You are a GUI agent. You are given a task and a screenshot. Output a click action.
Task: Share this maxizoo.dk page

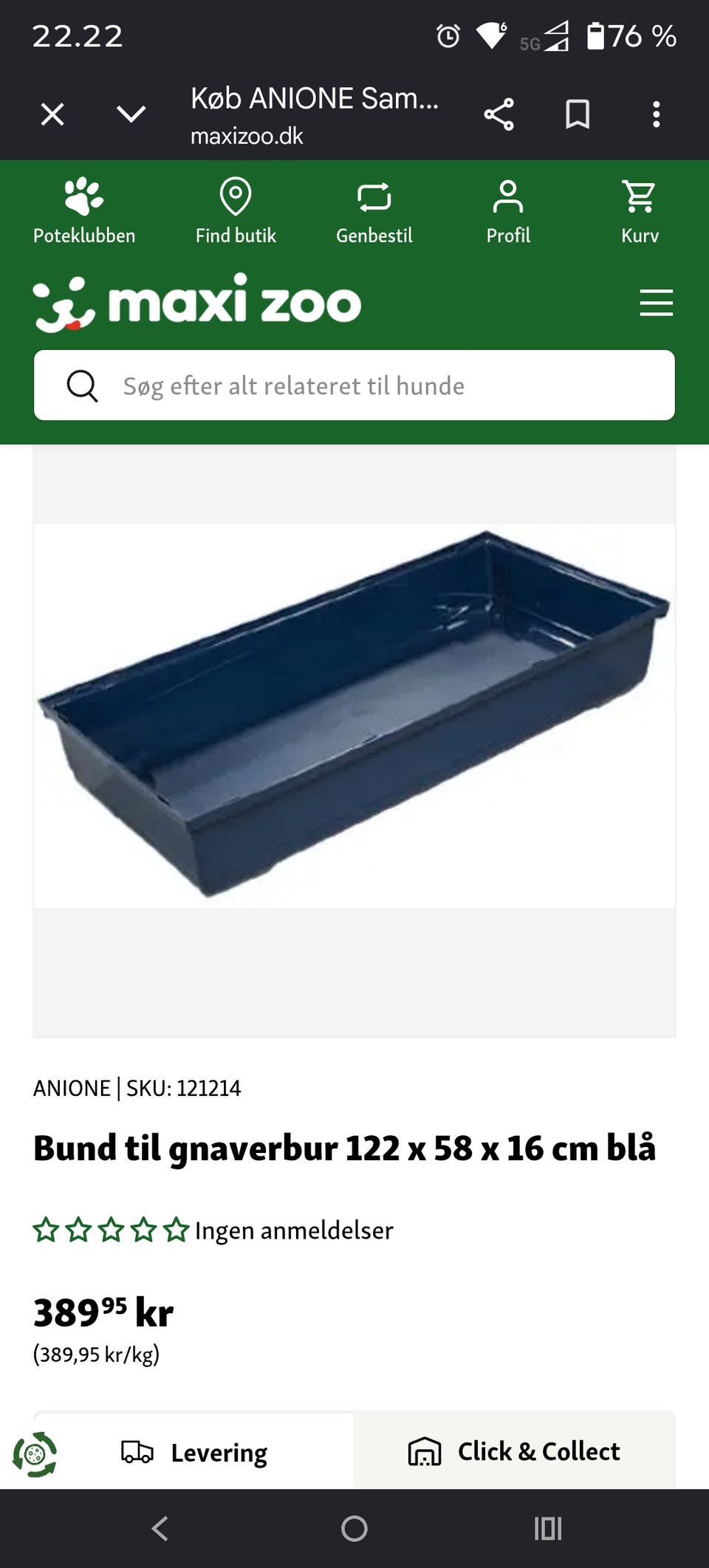click(x=499, y=114)
